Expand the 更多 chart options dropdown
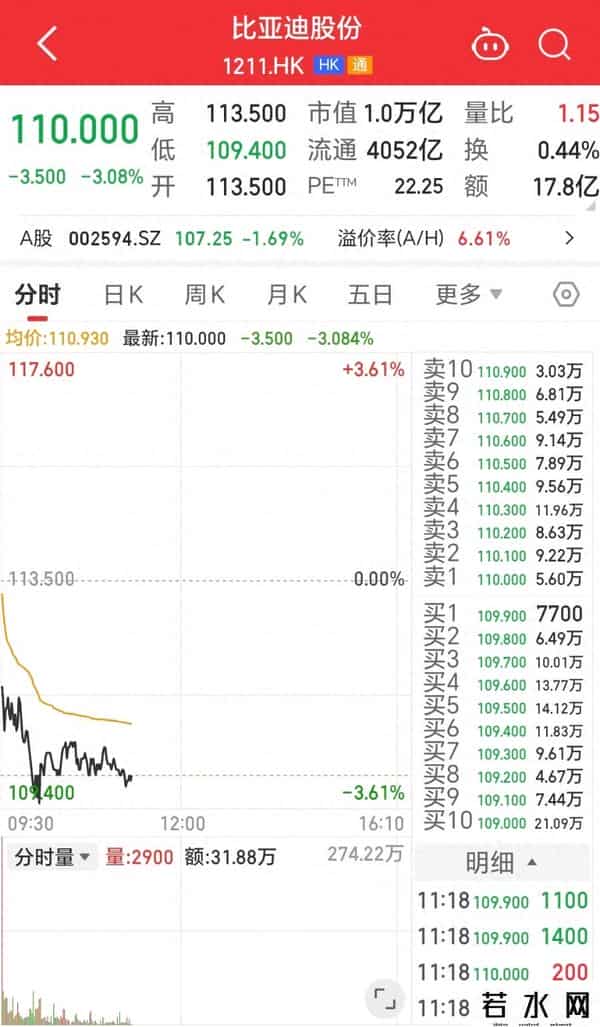Viewport: 600px width, 1027px height. tap(468, 295)
